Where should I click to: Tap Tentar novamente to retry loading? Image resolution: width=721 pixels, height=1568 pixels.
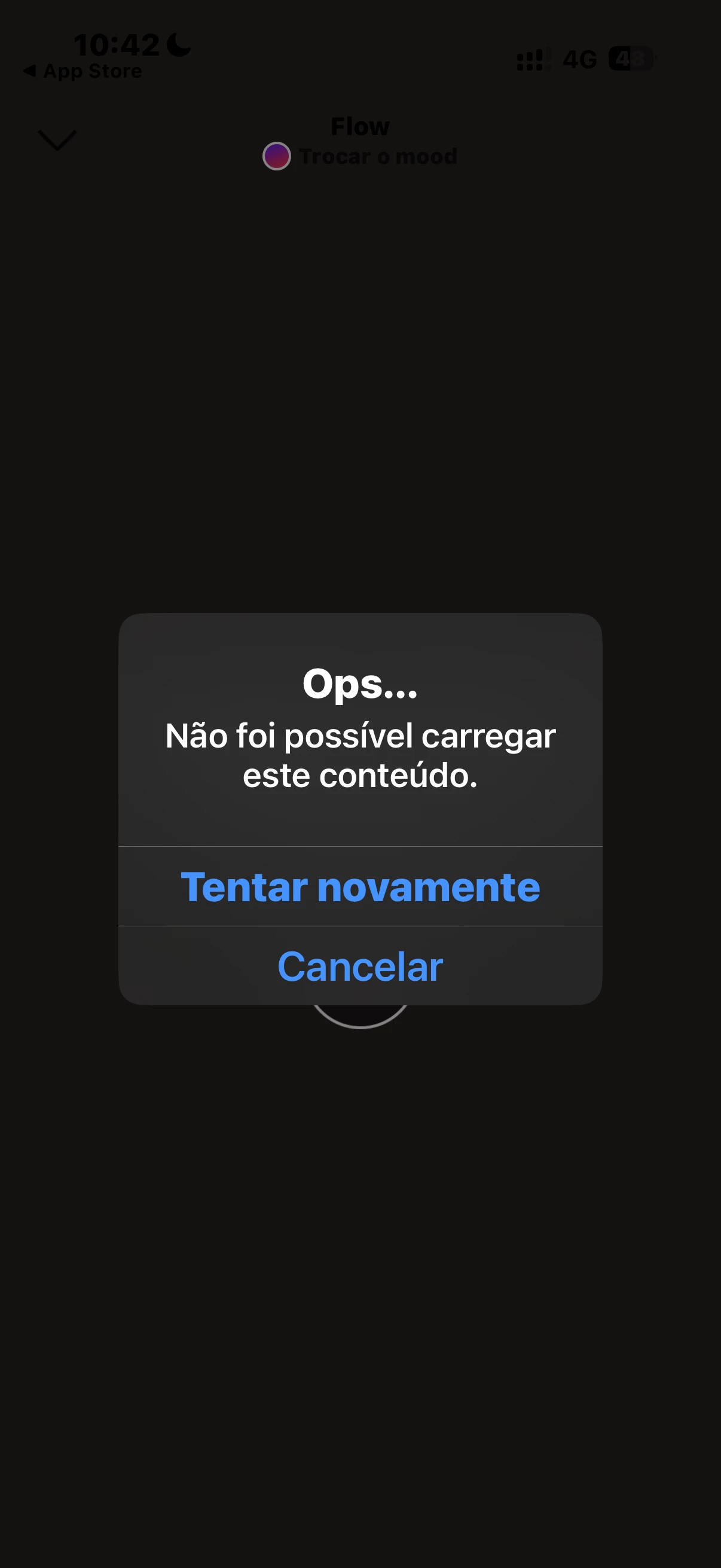pos(360,886)
